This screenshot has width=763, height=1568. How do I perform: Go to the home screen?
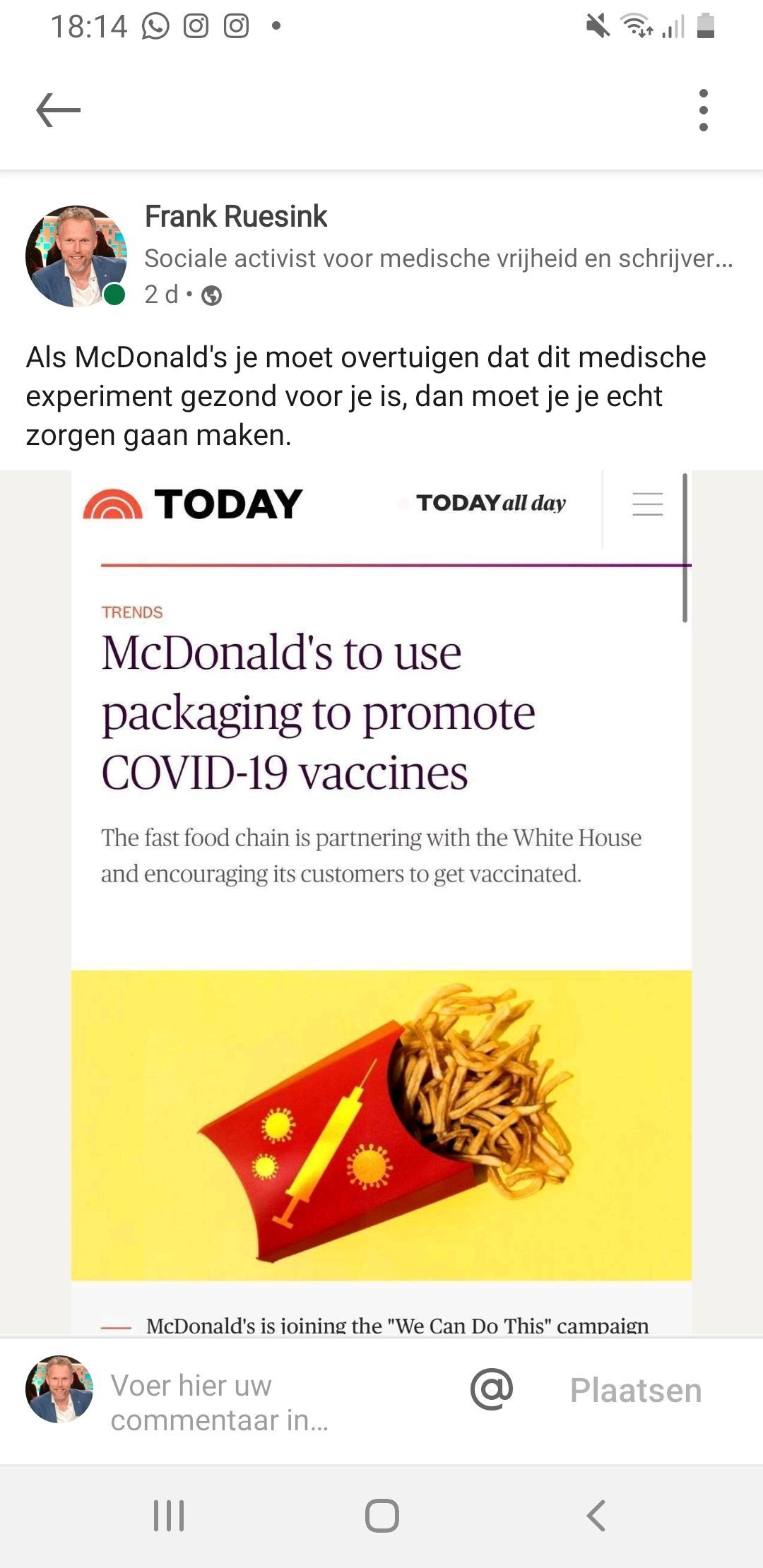coord(381,1515)
